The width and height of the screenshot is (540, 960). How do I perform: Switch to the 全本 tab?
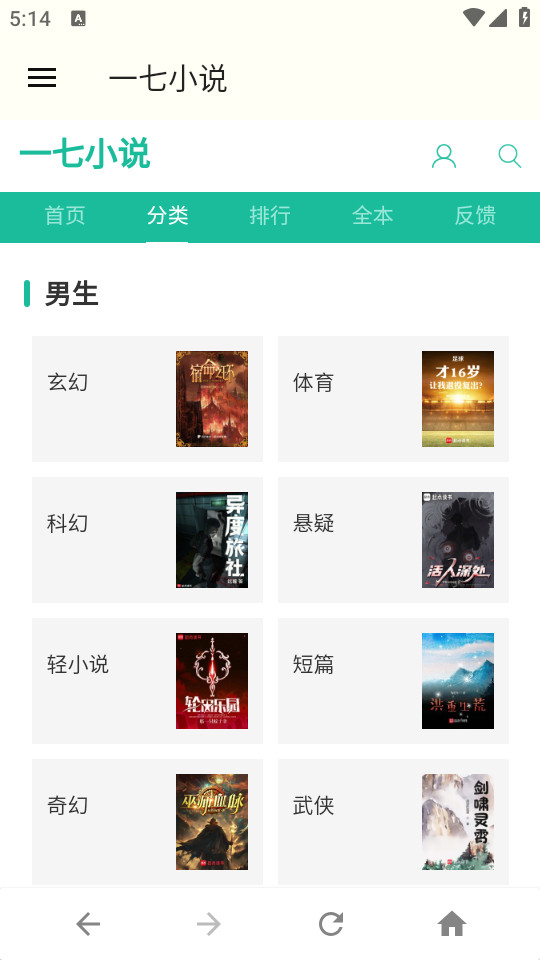coord(372,216)
